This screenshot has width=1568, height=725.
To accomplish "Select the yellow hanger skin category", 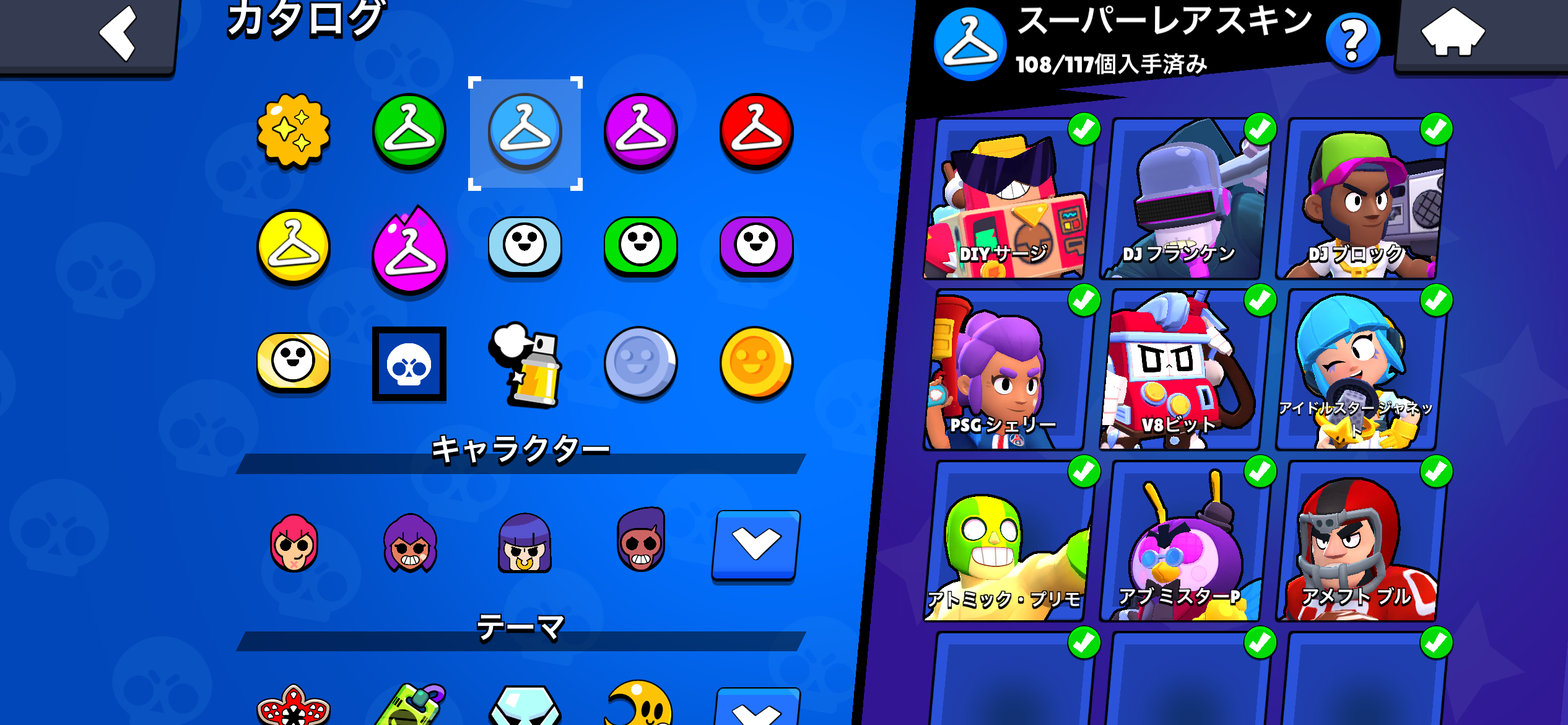I will coord(294,247).
